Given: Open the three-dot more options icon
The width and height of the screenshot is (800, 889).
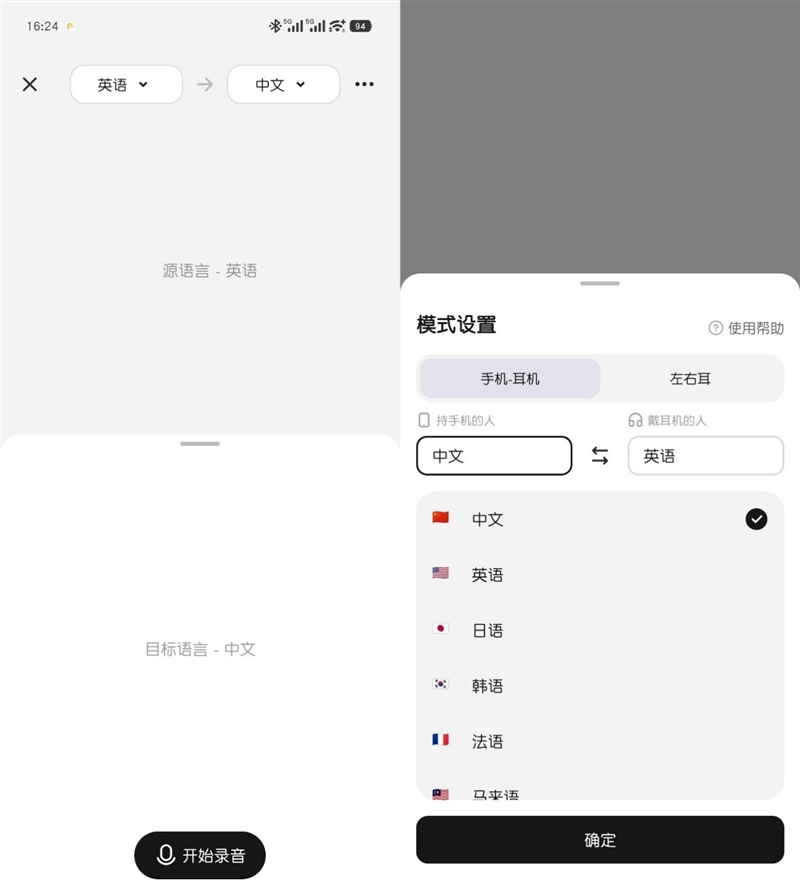Looking at the screenshot, I should point(364,85).
